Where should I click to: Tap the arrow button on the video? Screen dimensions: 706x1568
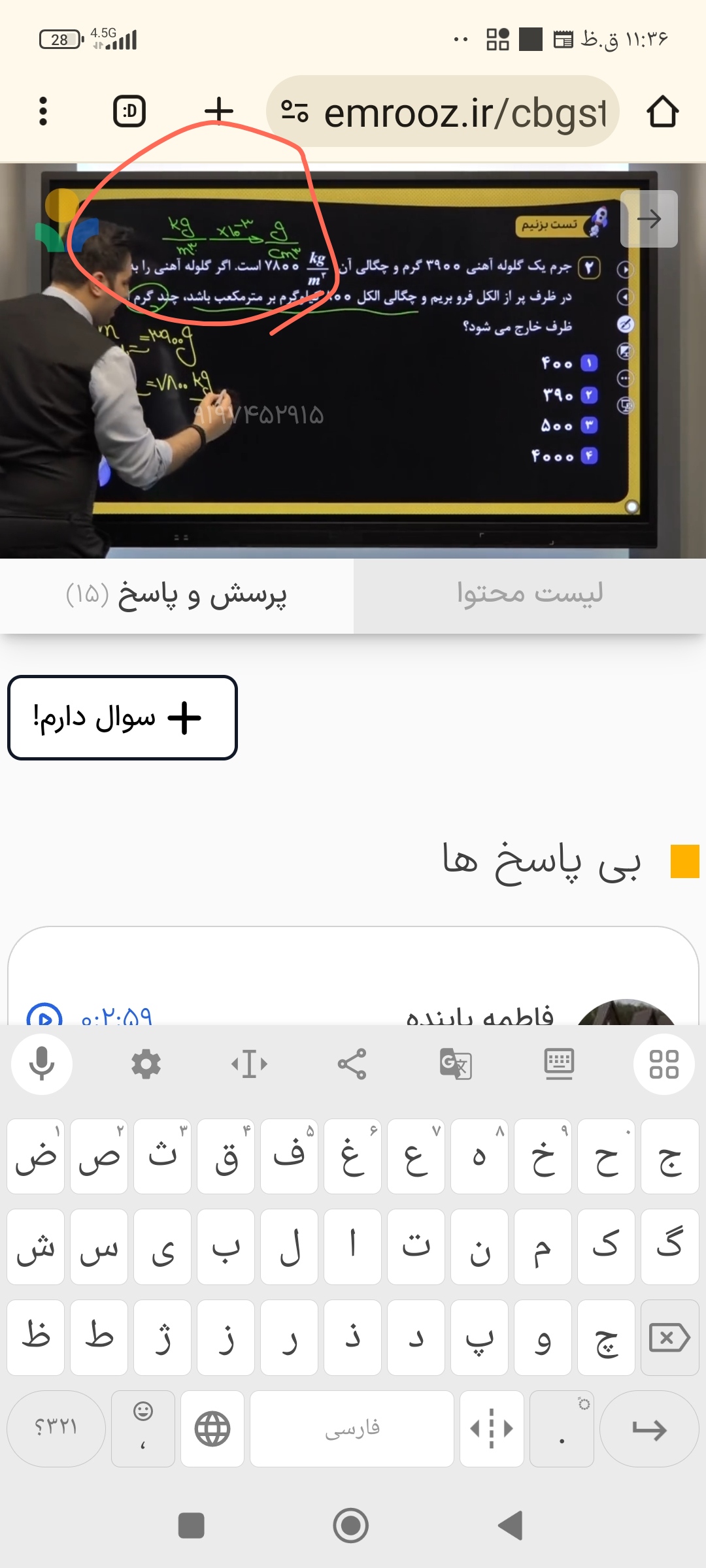coord(648,219)
